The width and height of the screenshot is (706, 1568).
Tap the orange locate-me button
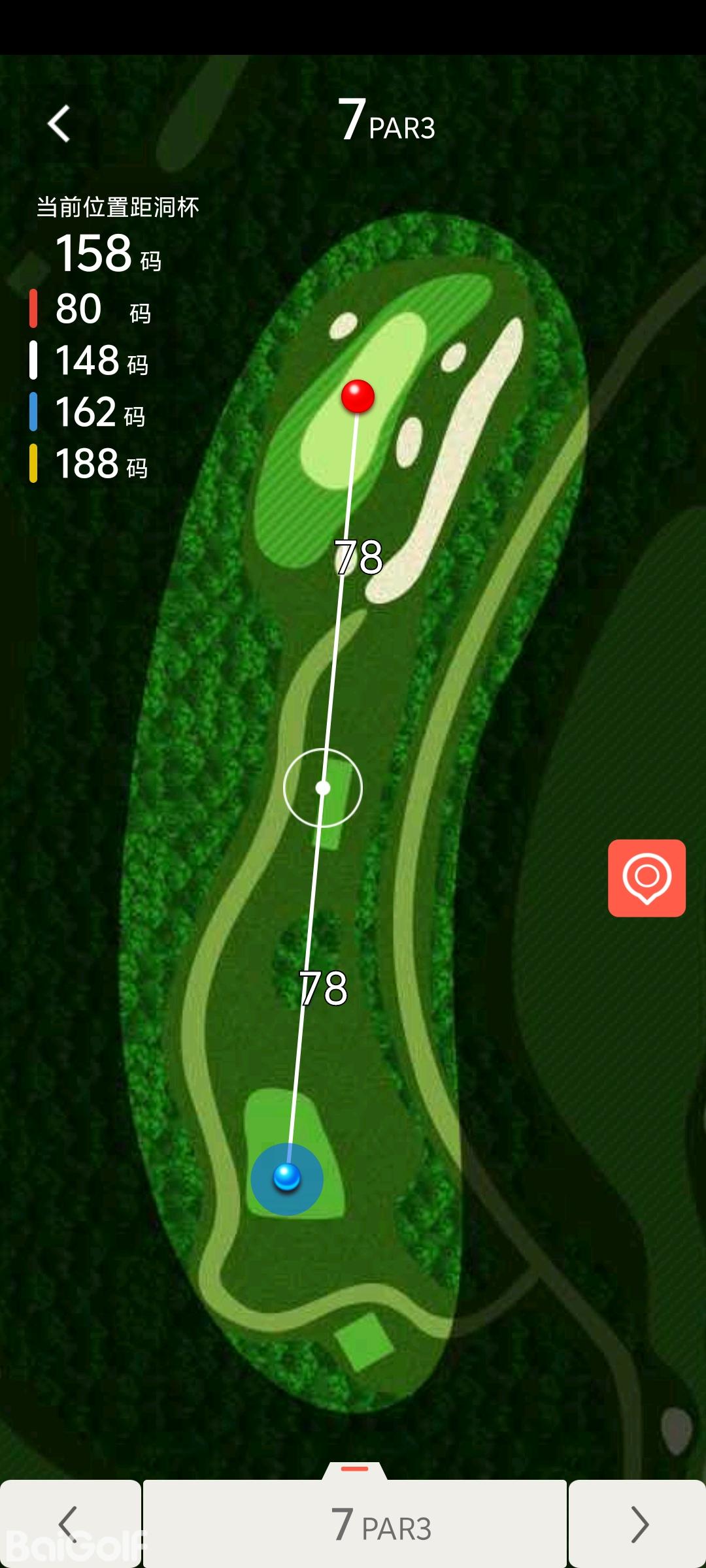pos(647,877)
